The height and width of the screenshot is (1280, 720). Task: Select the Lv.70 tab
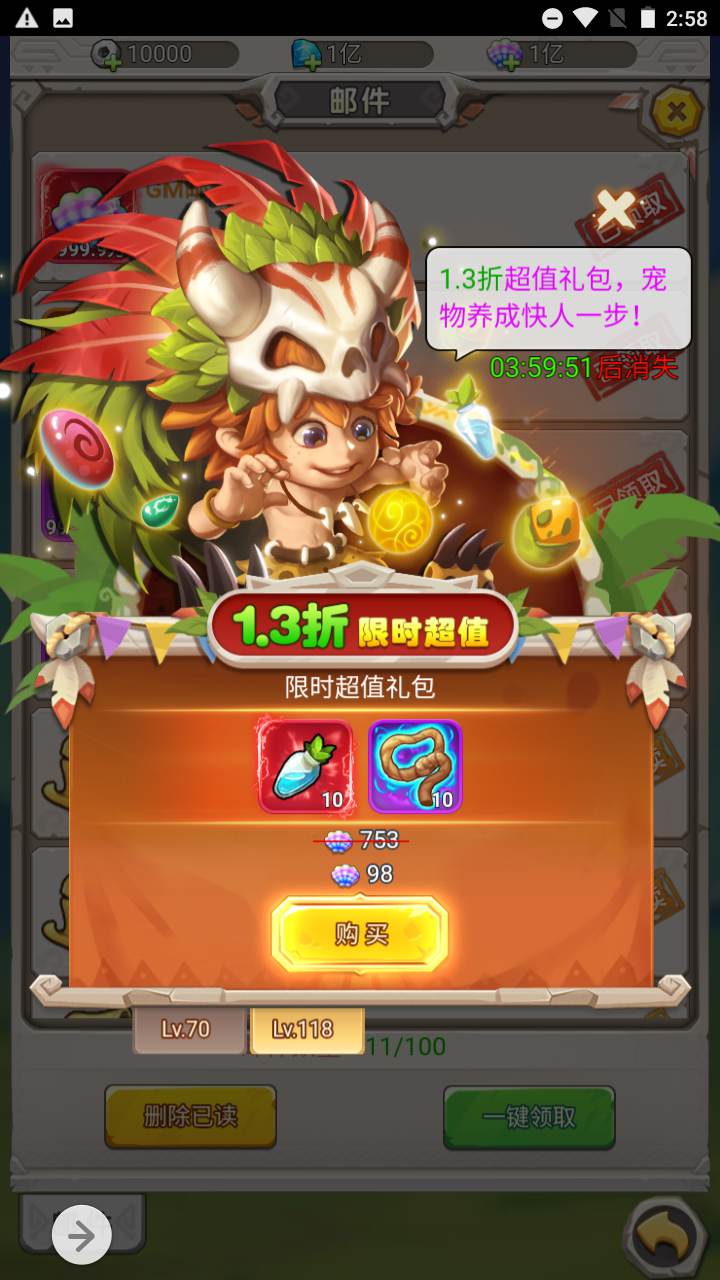(187, 1029)
